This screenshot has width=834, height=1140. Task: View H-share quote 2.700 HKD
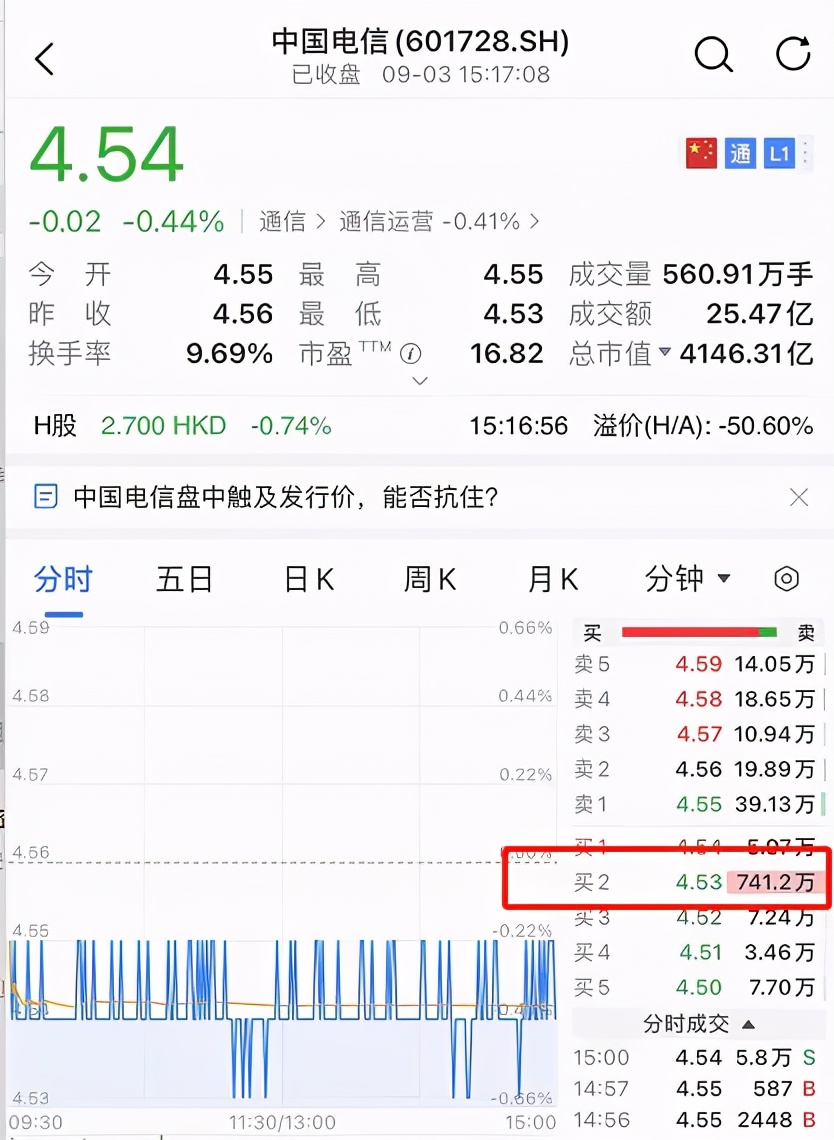[161, 425]
